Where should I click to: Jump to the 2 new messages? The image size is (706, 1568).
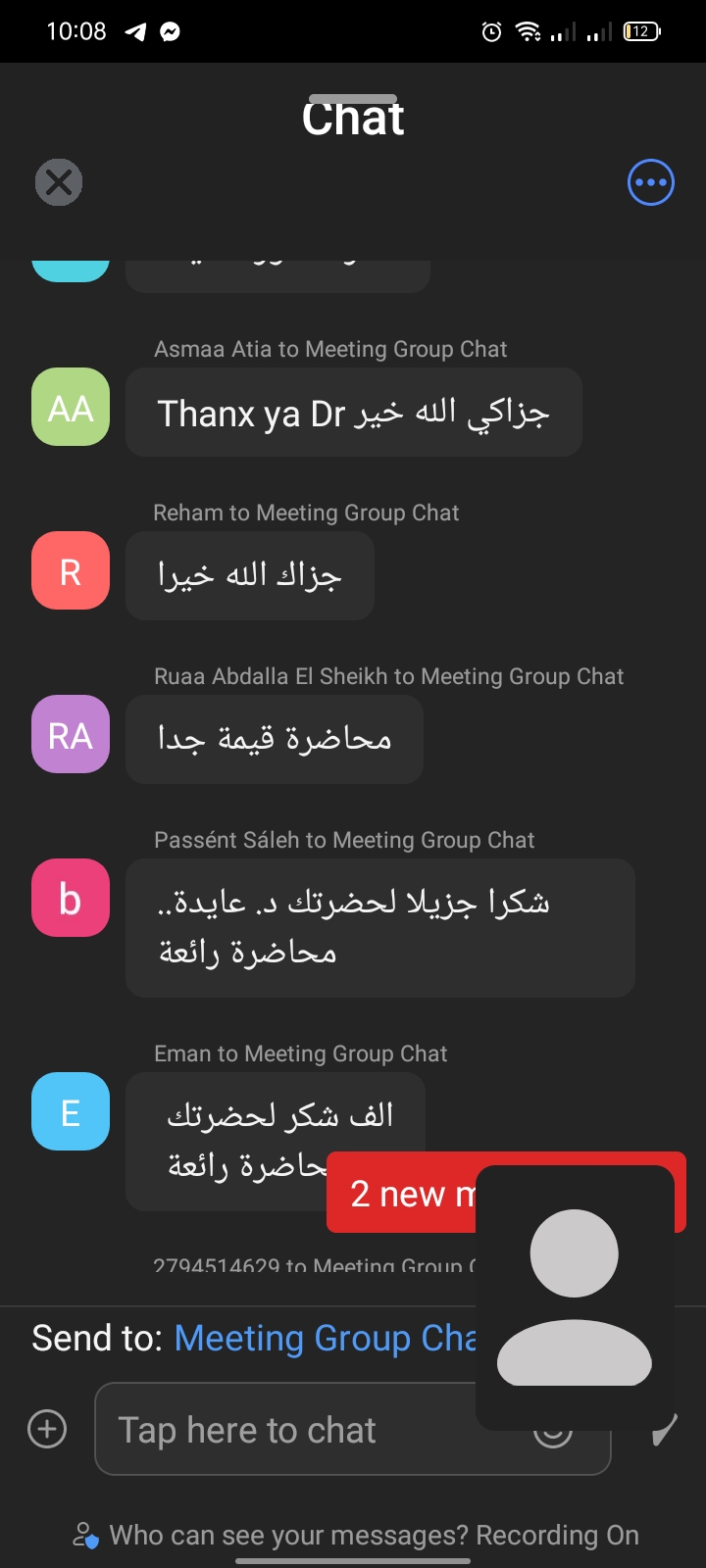pyautogui.click(x=402, y=1193)
